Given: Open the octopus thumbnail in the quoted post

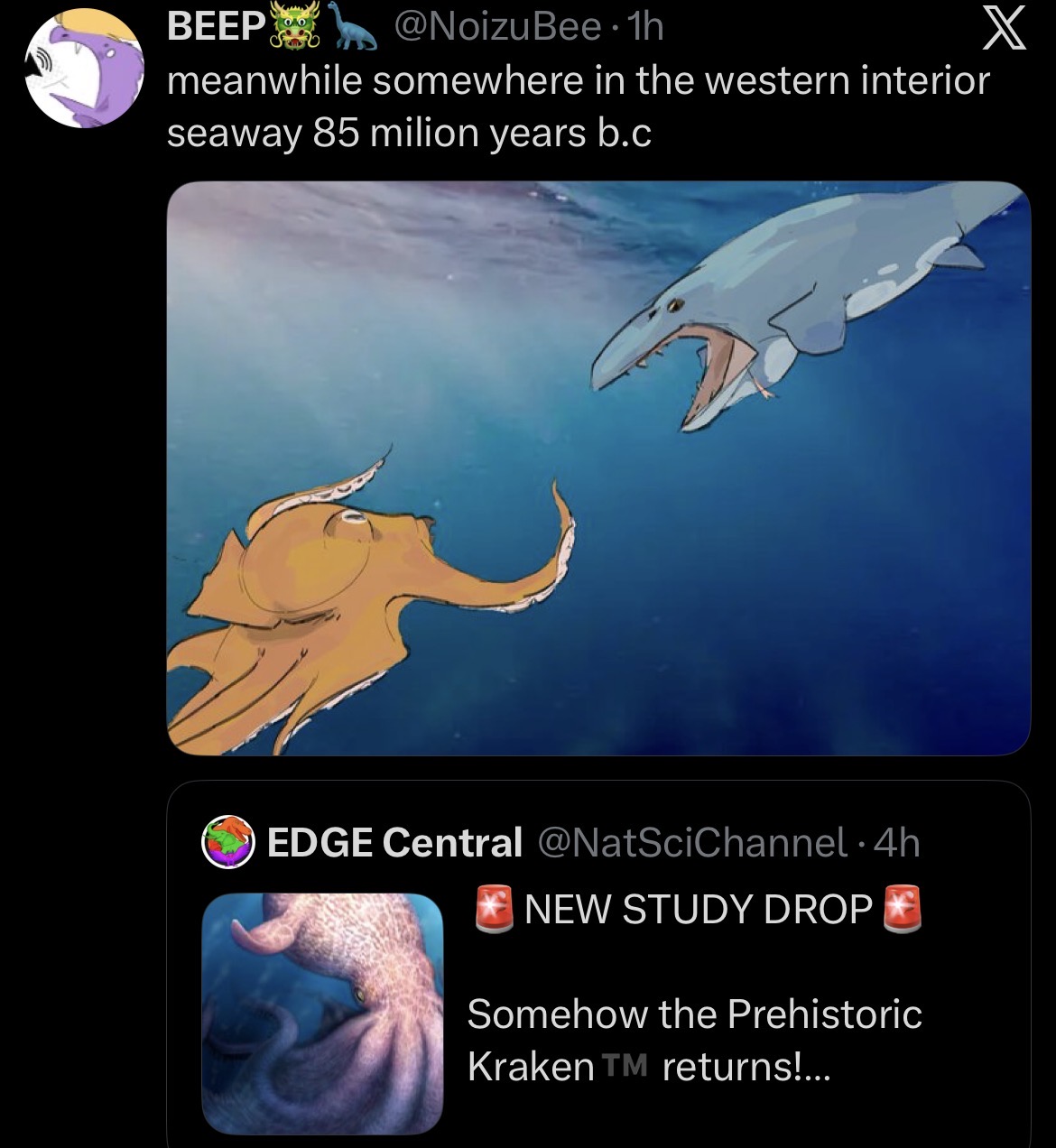Looking at the screenshot, I should (x=322, y=1013).
